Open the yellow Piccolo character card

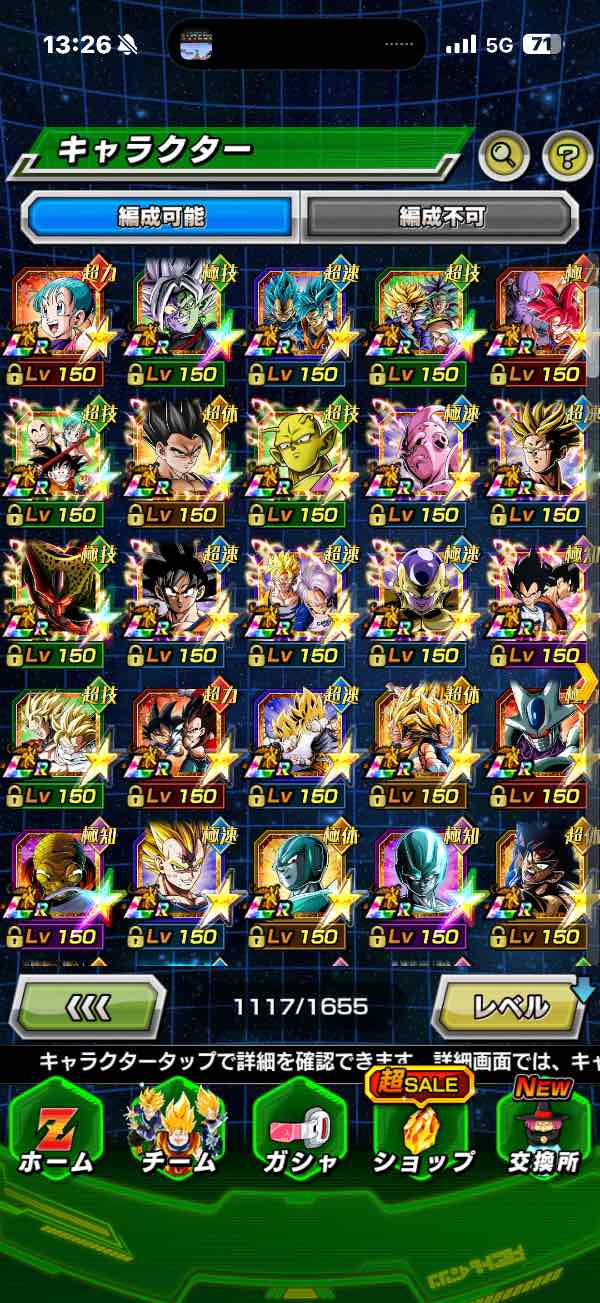pyautogui.click(x=299, y=458)
